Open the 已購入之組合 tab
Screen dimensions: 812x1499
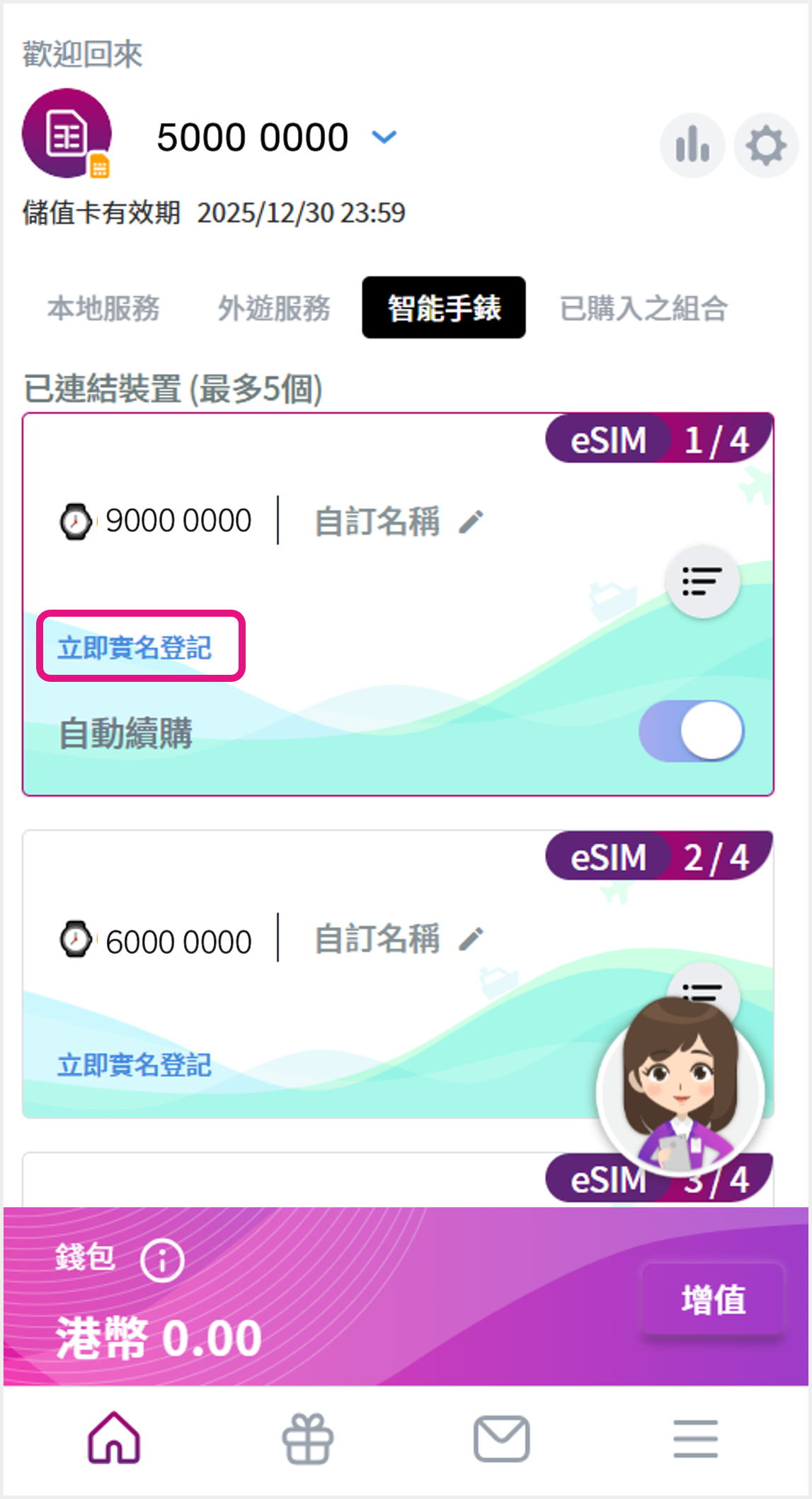(x=643, y=308)
